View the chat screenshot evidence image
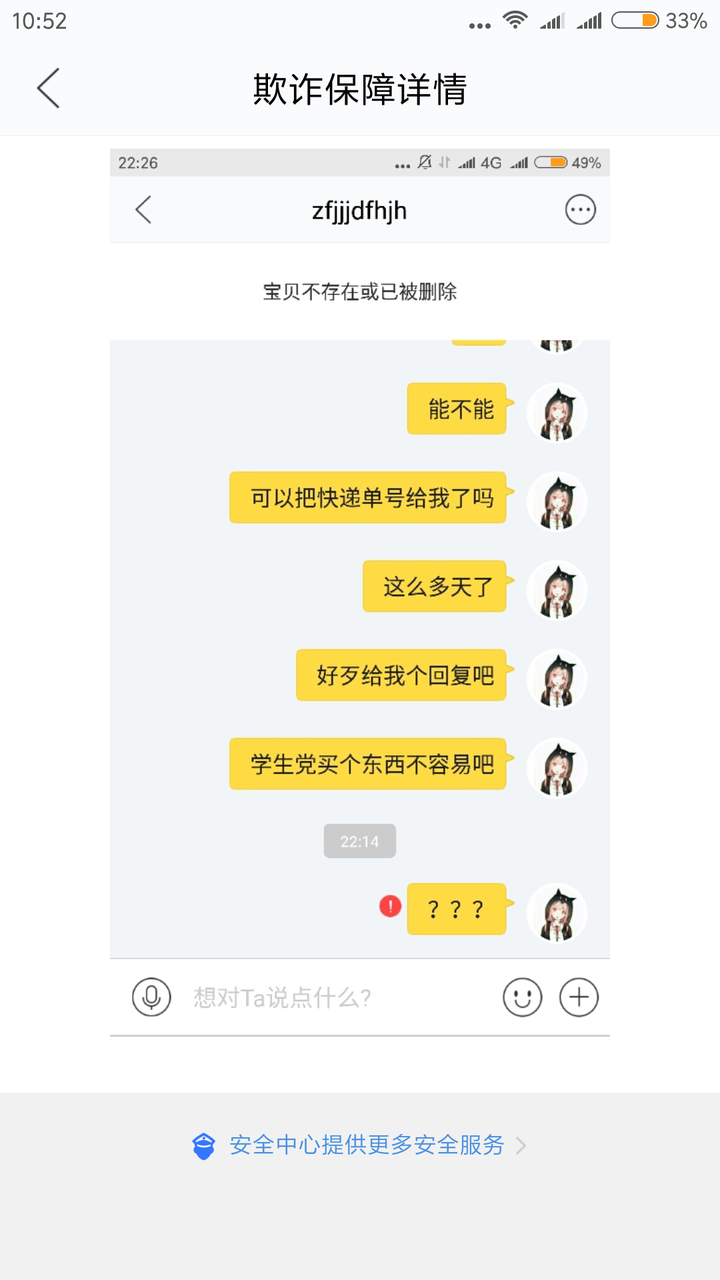Screen dimensions: 720x1280 (360, 592)
